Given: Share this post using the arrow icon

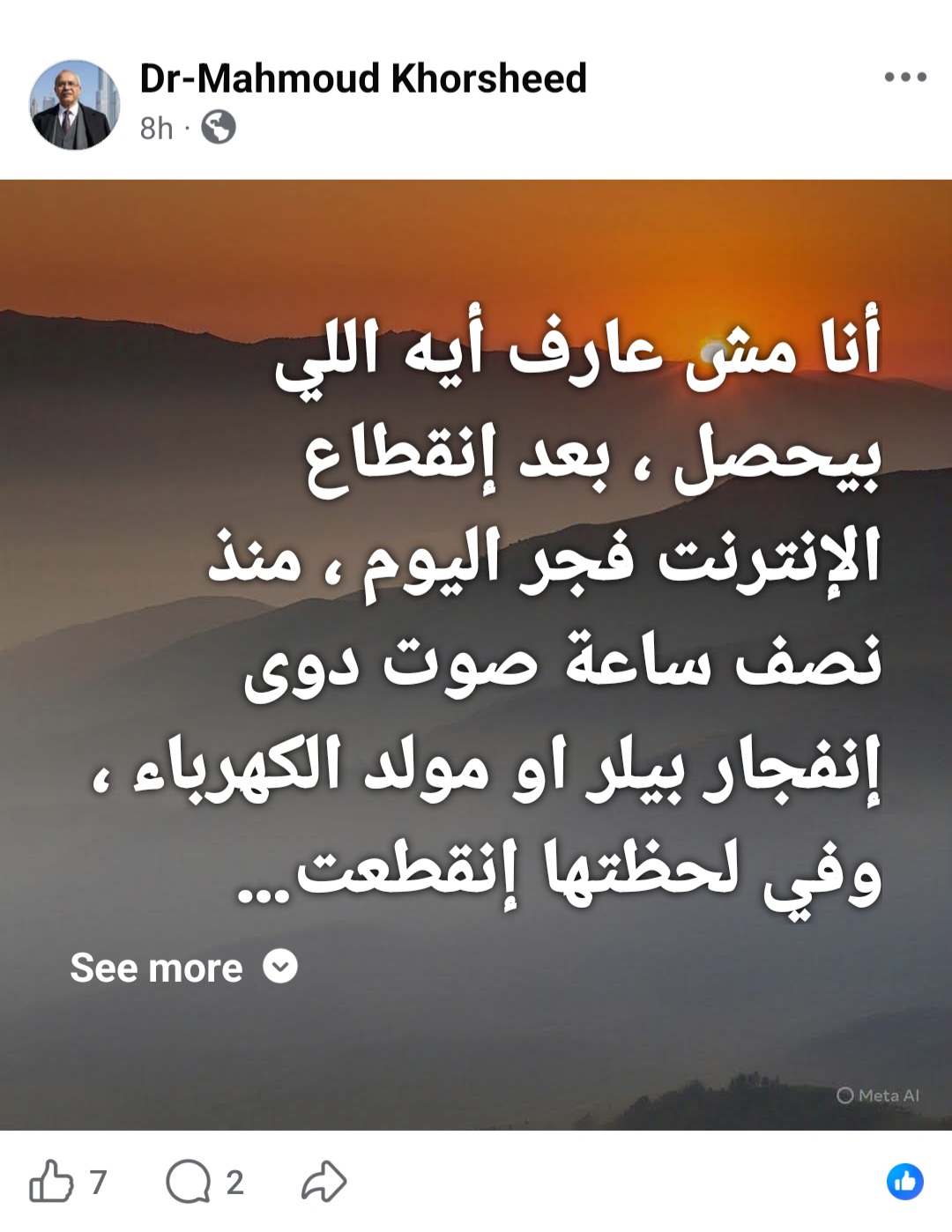Looking at the screenshot, I should [324, 1182].
